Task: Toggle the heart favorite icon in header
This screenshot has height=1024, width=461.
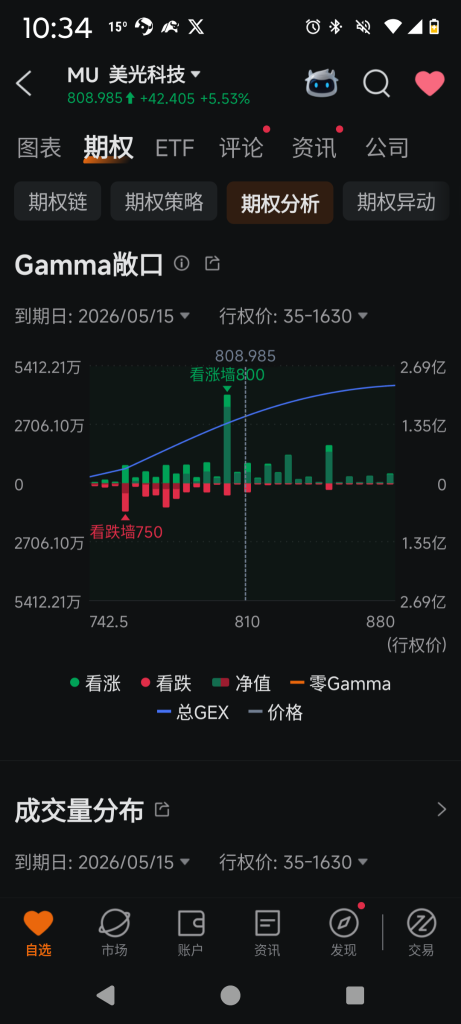Action: tap(430, 84)
